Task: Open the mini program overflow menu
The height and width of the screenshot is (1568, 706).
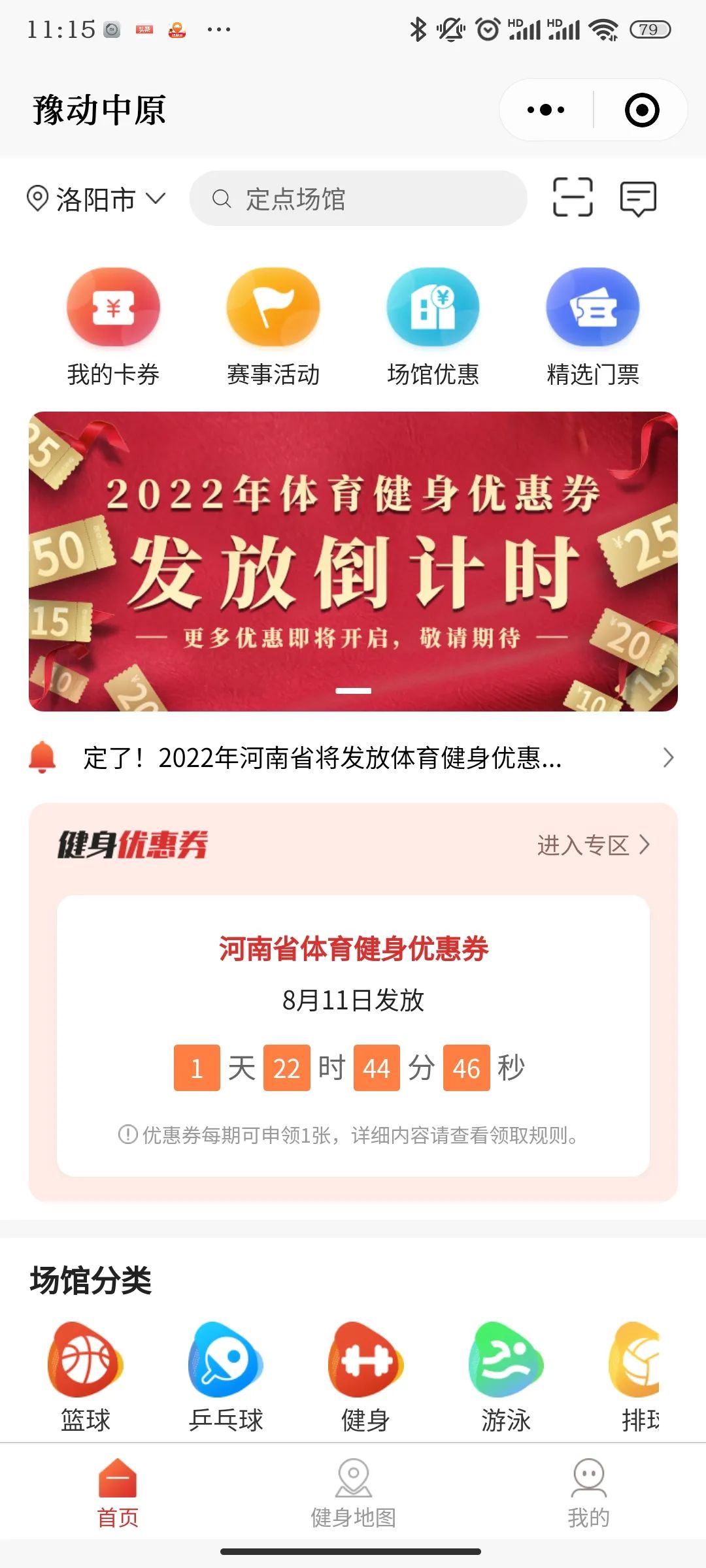Action: tap(546, 110)
